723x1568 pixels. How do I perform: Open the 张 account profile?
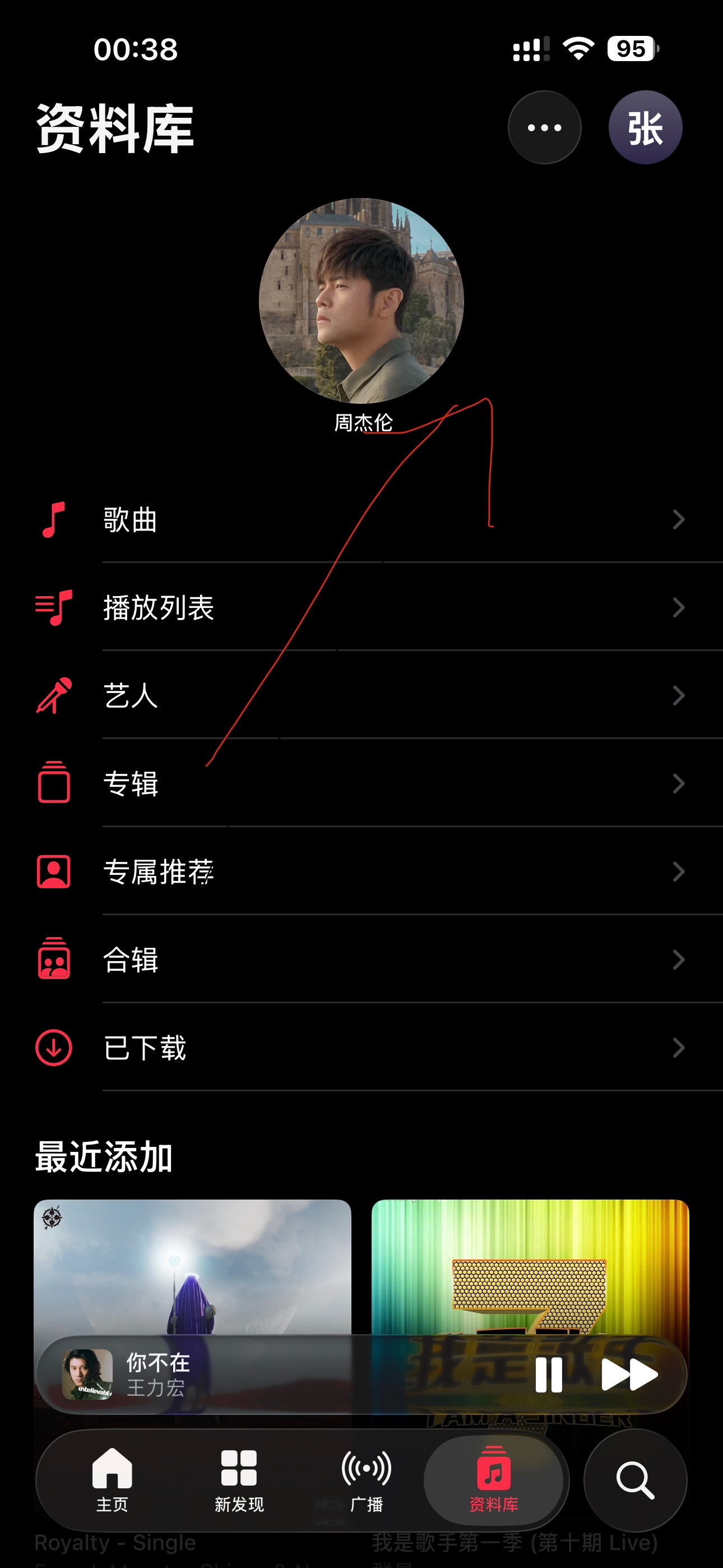click(645, 127)
